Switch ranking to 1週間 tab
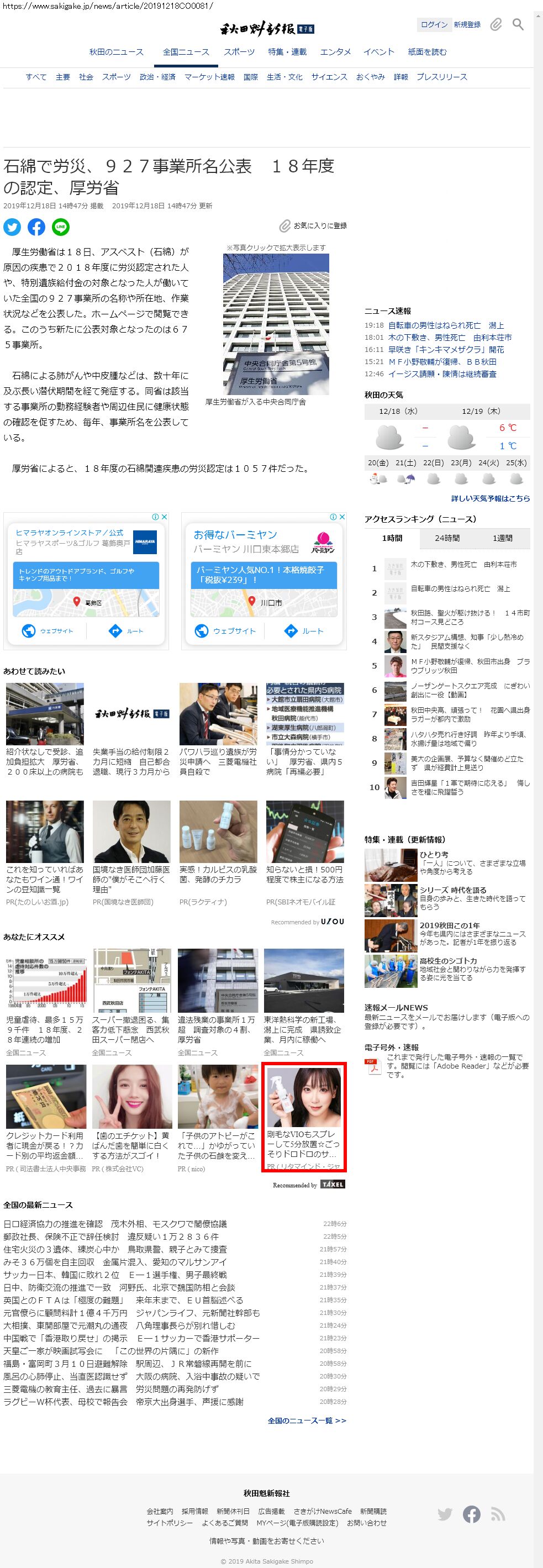This screenshot has height=1568, width=543. [502, 539]
